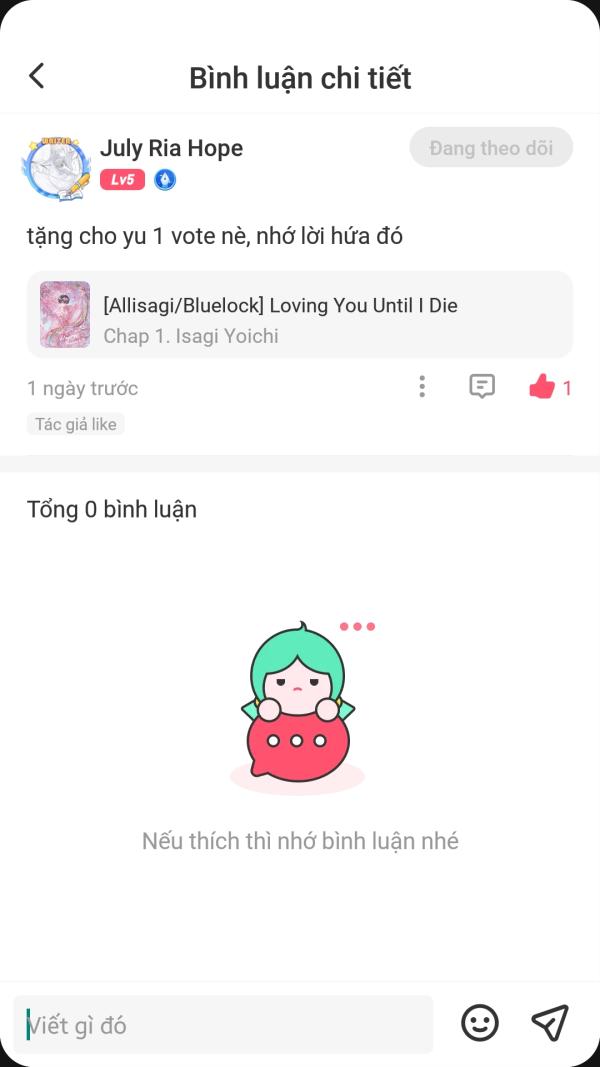Go back from Bình luận chi tiết
Image resolution: width=600 pixels, height=1067 pixels.
pos(37,76)
